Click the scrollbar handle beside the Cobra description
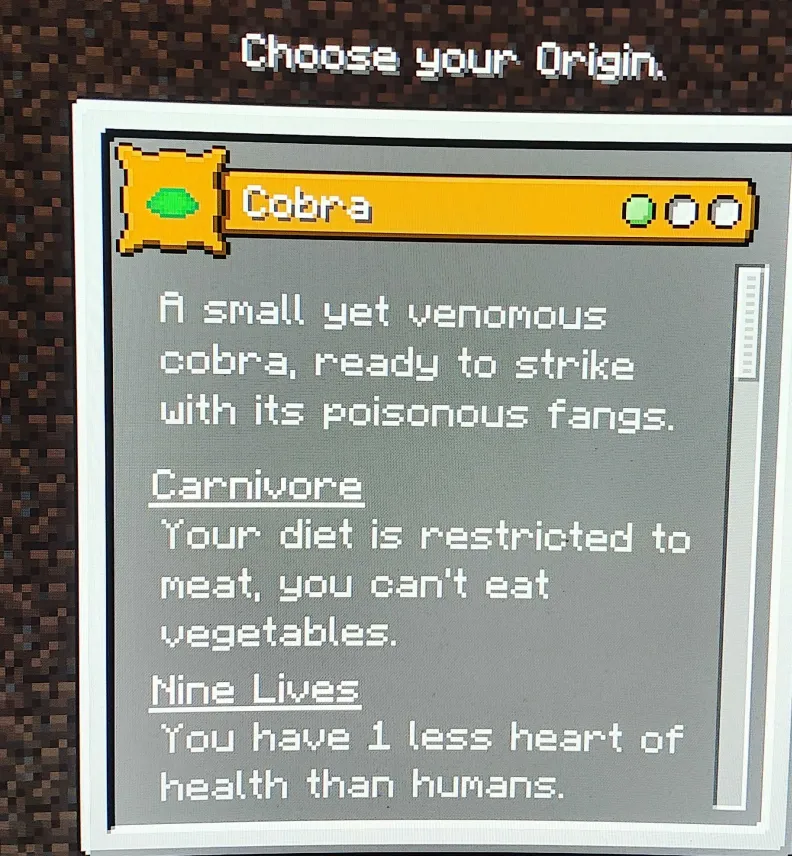This screenshot has height=856, width=792. coord(749,323)
